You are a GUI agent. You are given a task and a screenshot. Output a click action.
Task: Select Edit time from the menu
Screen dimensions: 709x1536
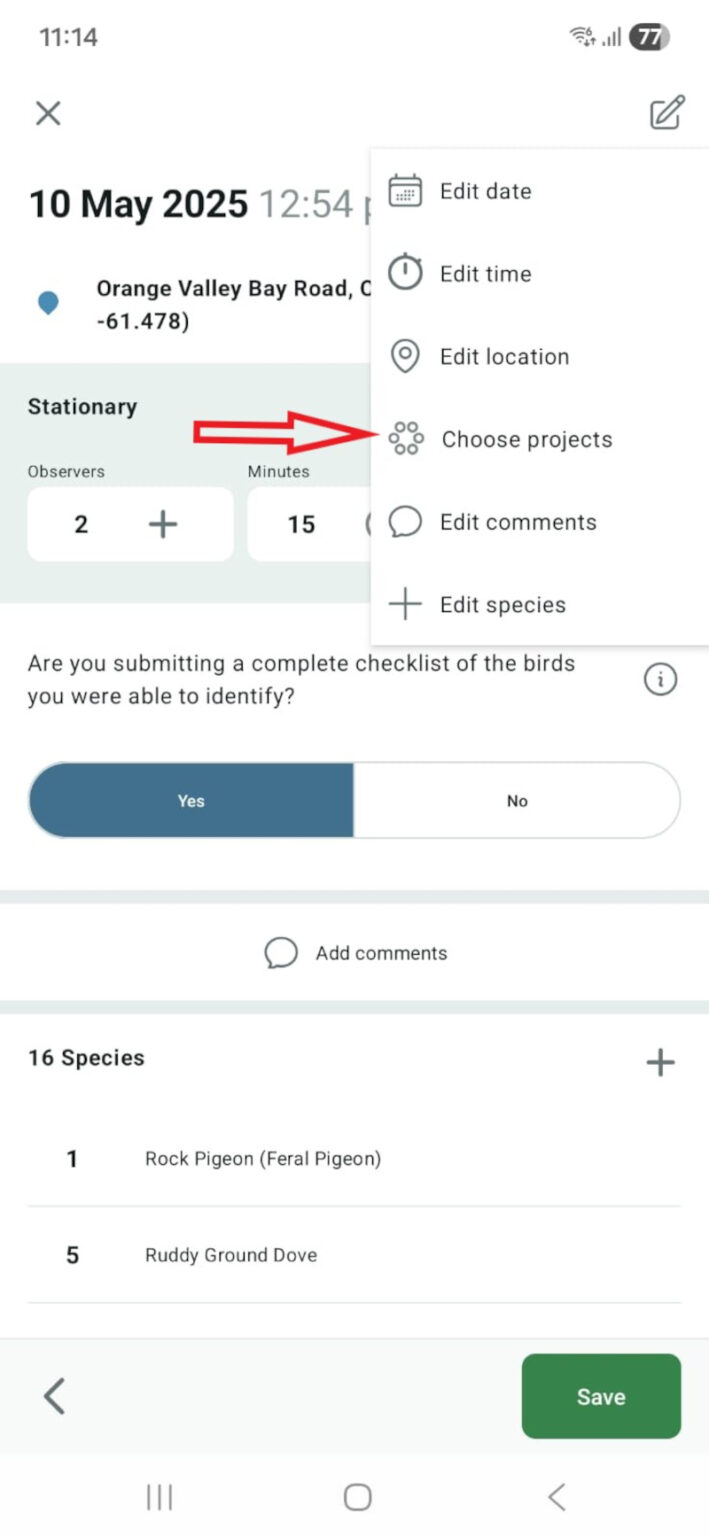(x=484, y=274)
